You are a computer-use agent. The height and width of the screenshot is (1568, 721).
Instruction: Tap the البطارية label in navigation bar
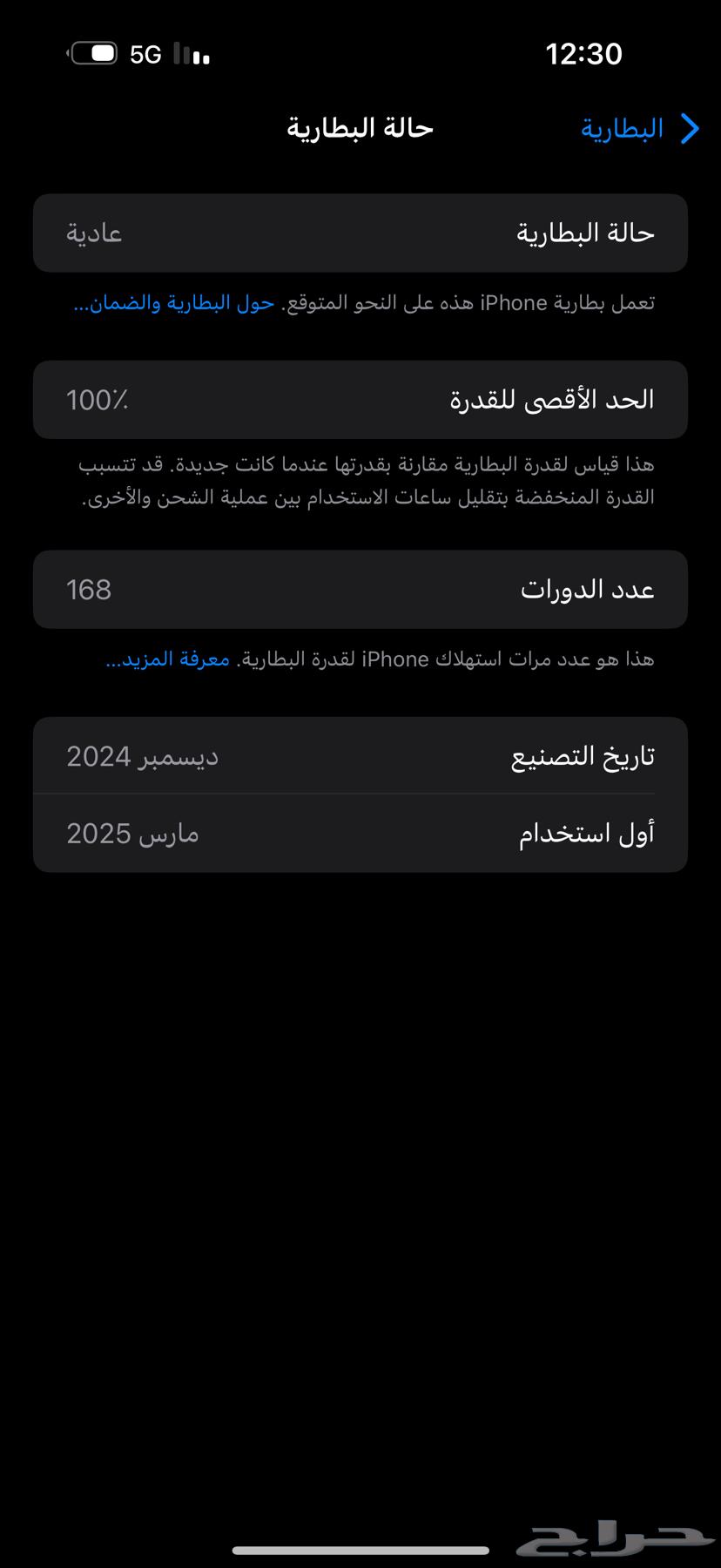622,128
